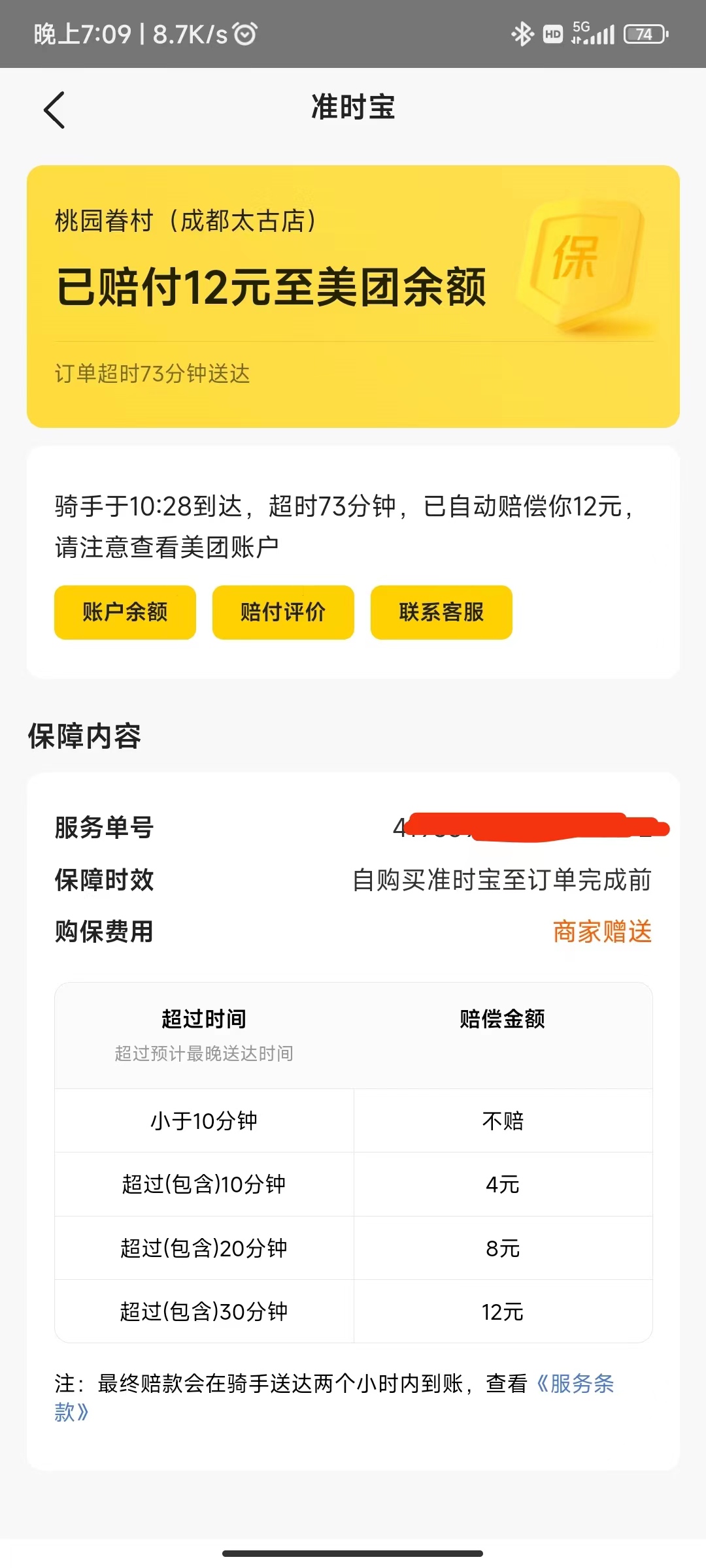The image size is (706, 1568).
Task: Open the 《服务条款》 link
Action: [575, 1383]
